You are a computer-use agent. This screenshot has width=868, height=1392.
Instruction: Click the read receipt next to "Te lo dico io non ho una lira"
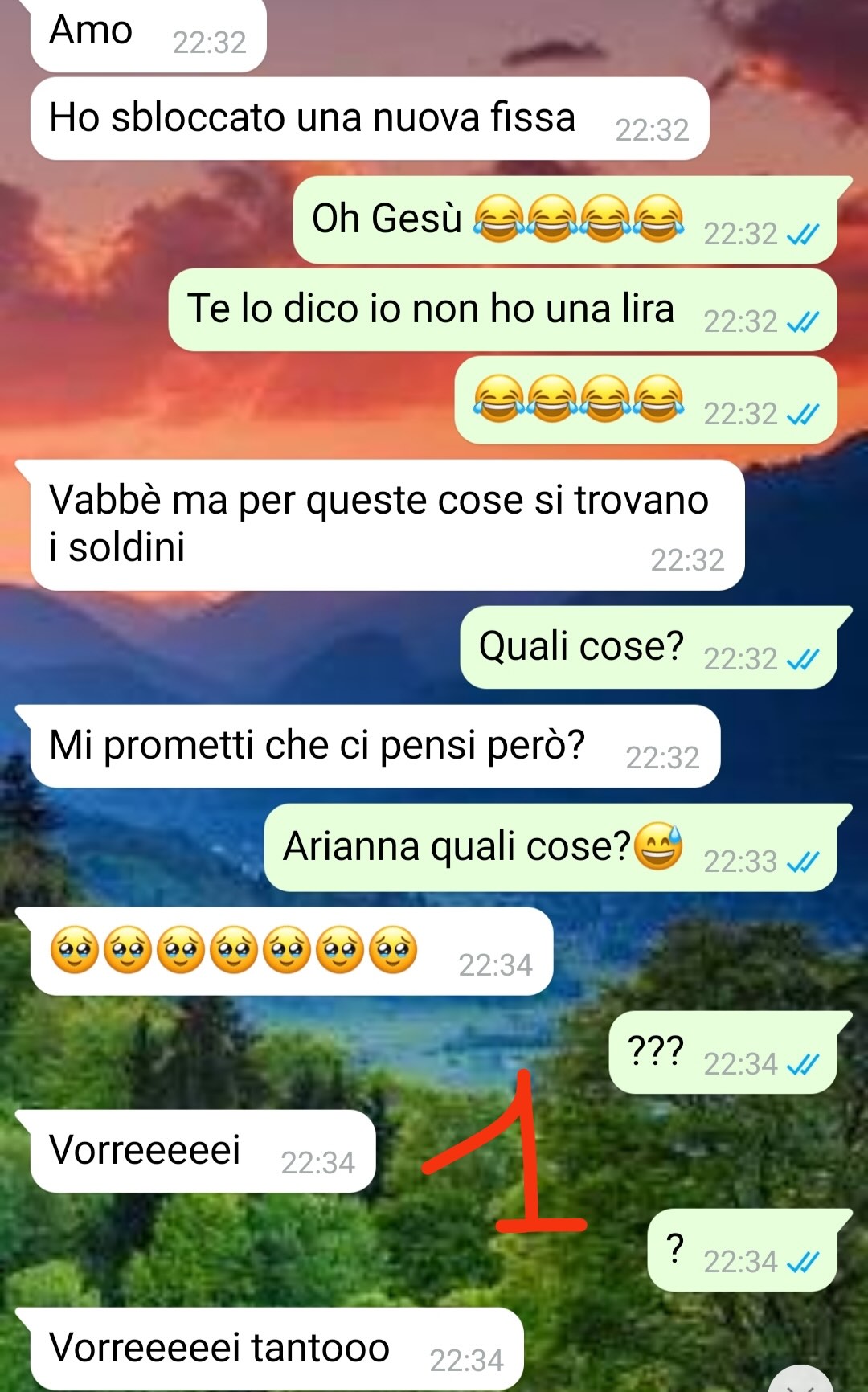coord(801,322)
